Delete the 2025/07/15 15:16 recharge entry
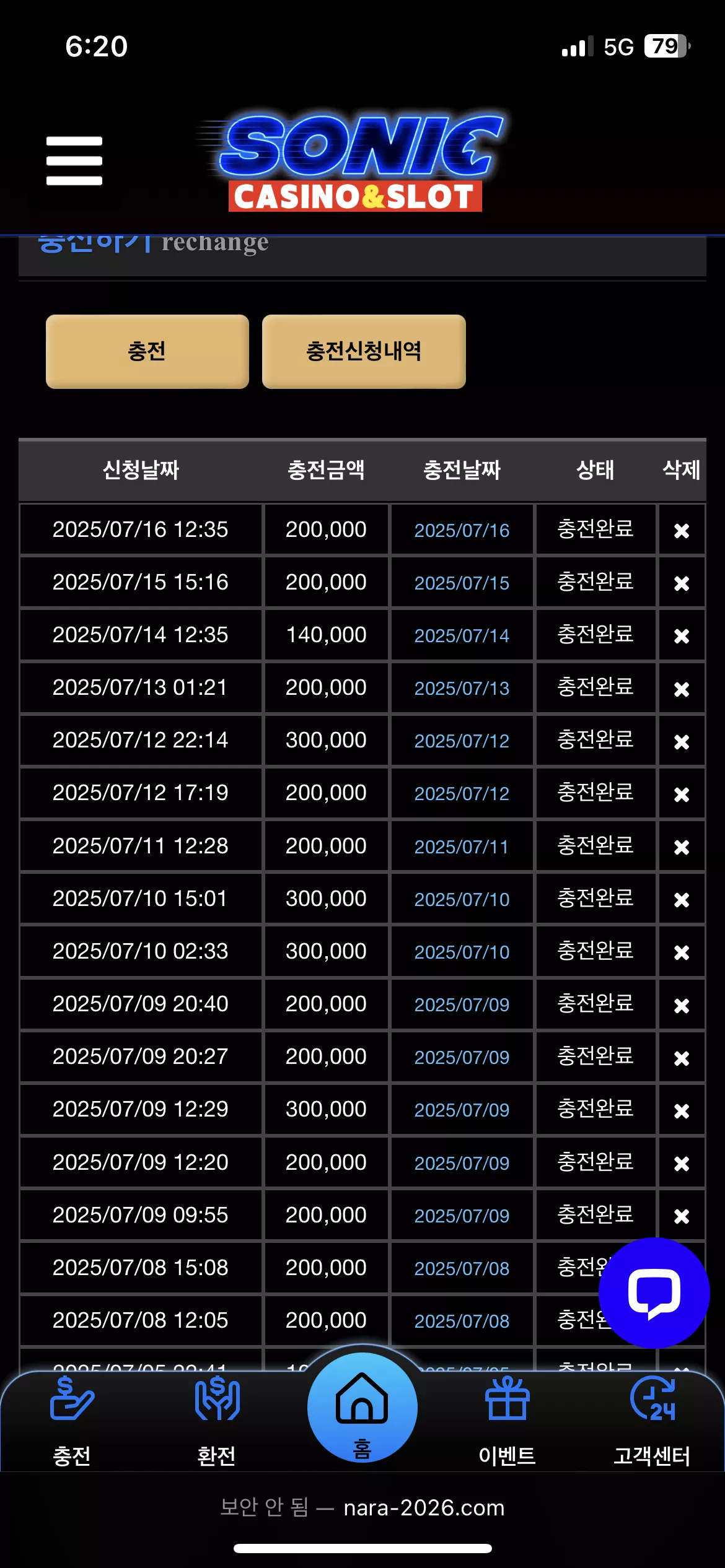 [x=682, y=583]
